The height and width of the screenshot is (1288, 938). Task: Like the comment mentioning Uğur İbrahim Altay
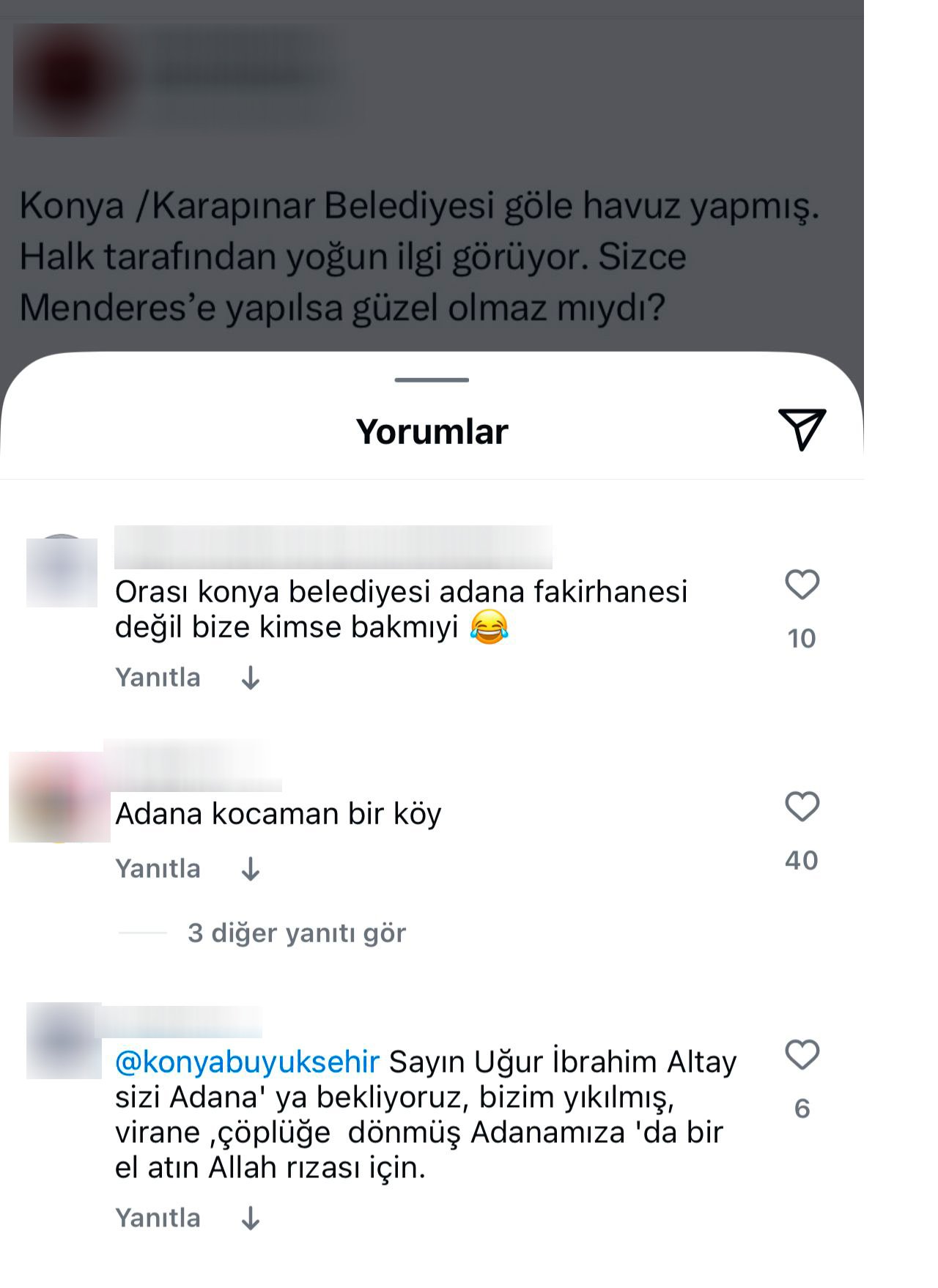802,1056
